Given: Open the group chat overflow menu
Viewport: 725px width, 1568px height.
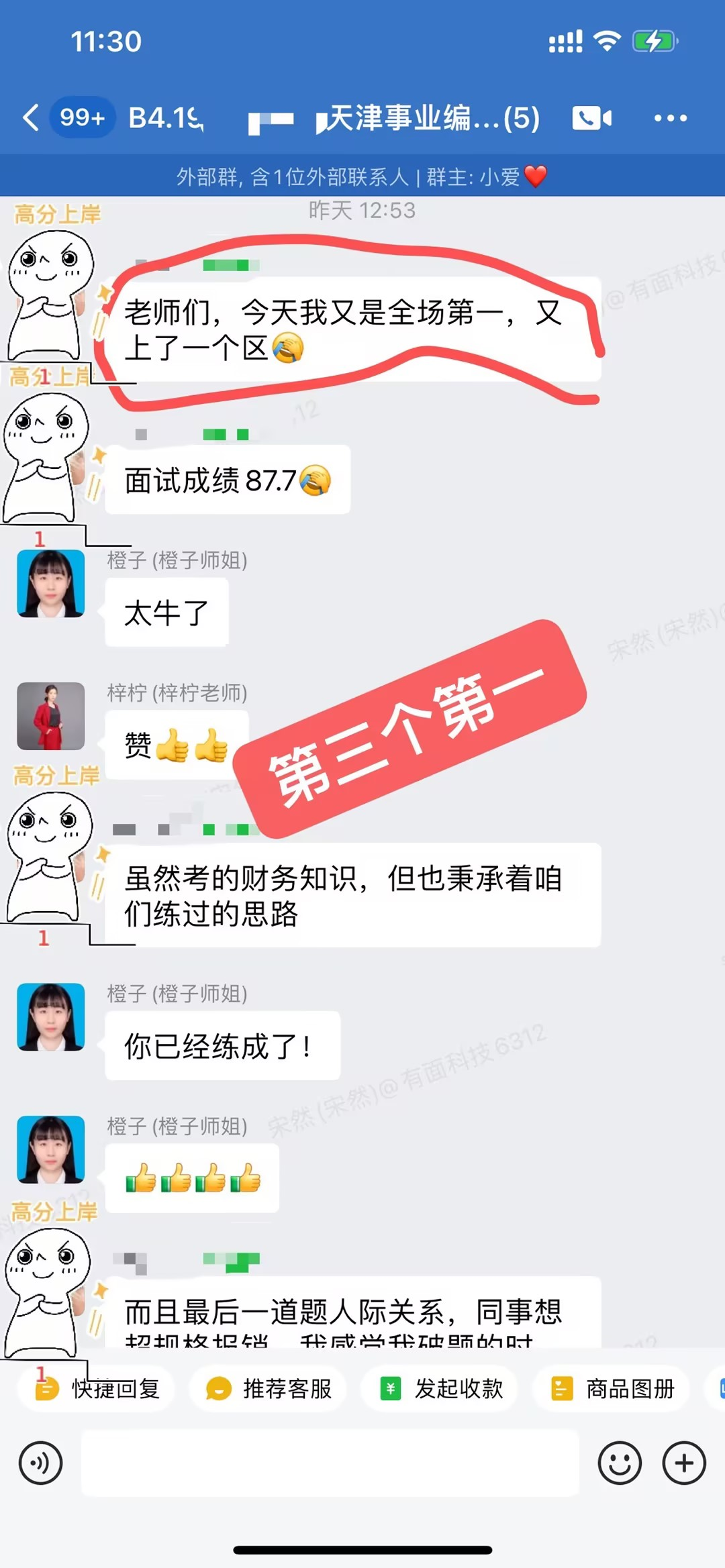Looking at the screenshot, I should tap(670, 118).
